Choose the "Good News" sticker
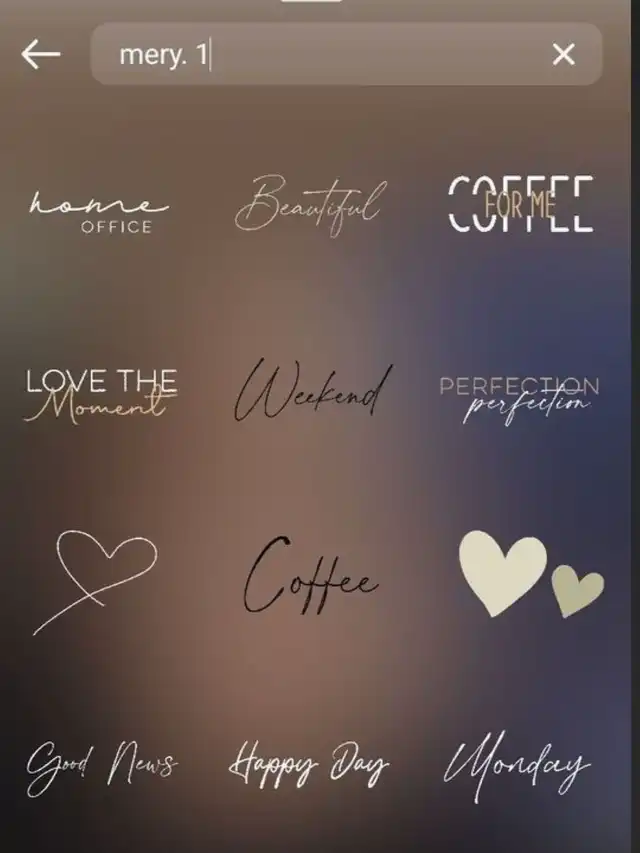Screen dimensions: 640x853 pyautogui.click(x=101, y=767)
